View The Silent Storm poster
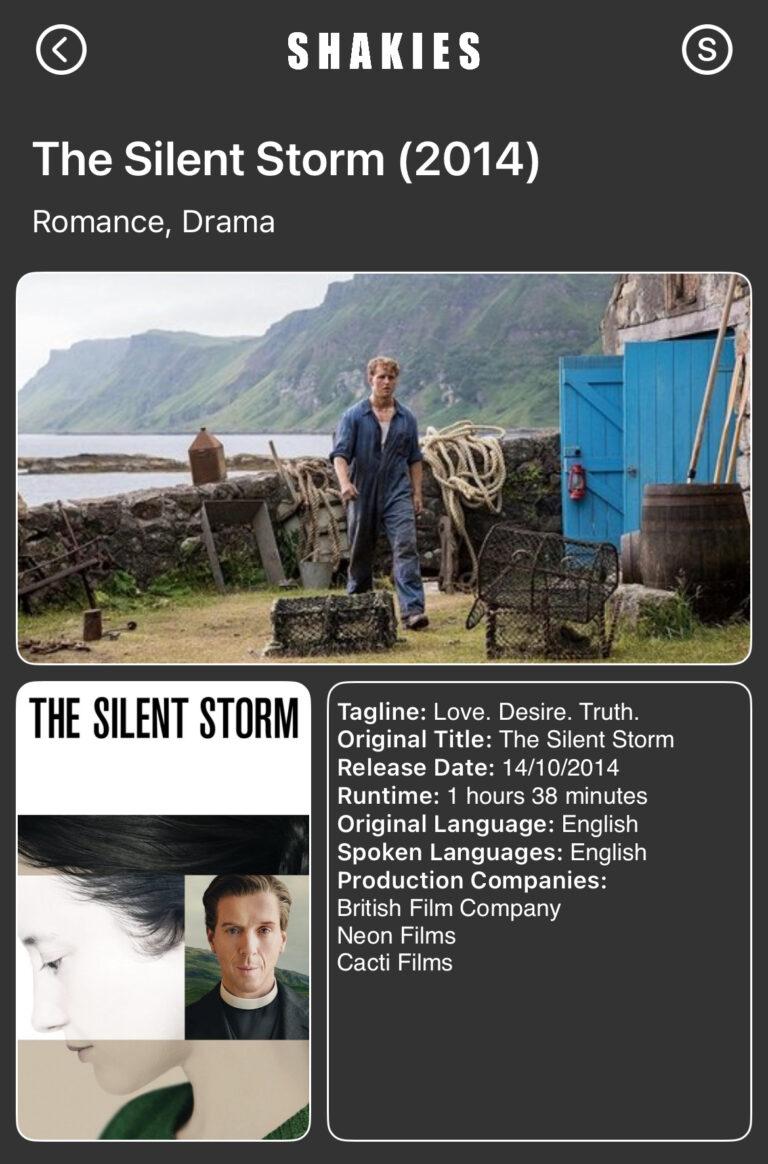768x1164 pixels. point(163,911)
